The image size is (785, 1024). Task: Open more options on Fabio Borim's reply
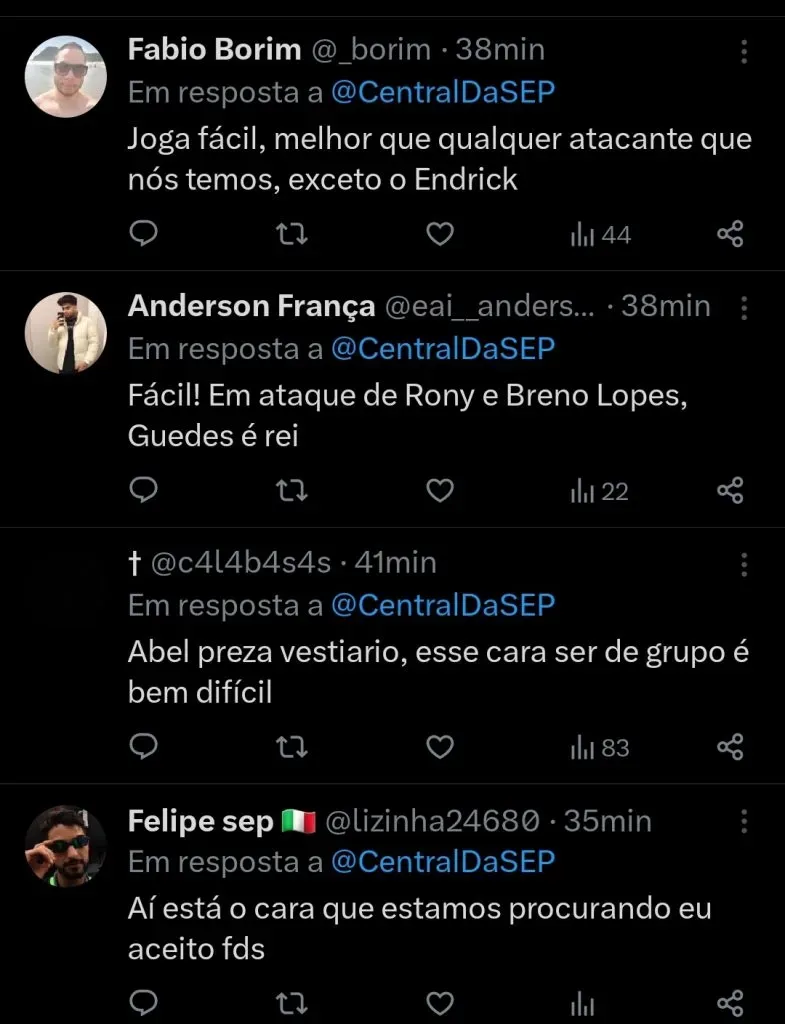(744, 50)
